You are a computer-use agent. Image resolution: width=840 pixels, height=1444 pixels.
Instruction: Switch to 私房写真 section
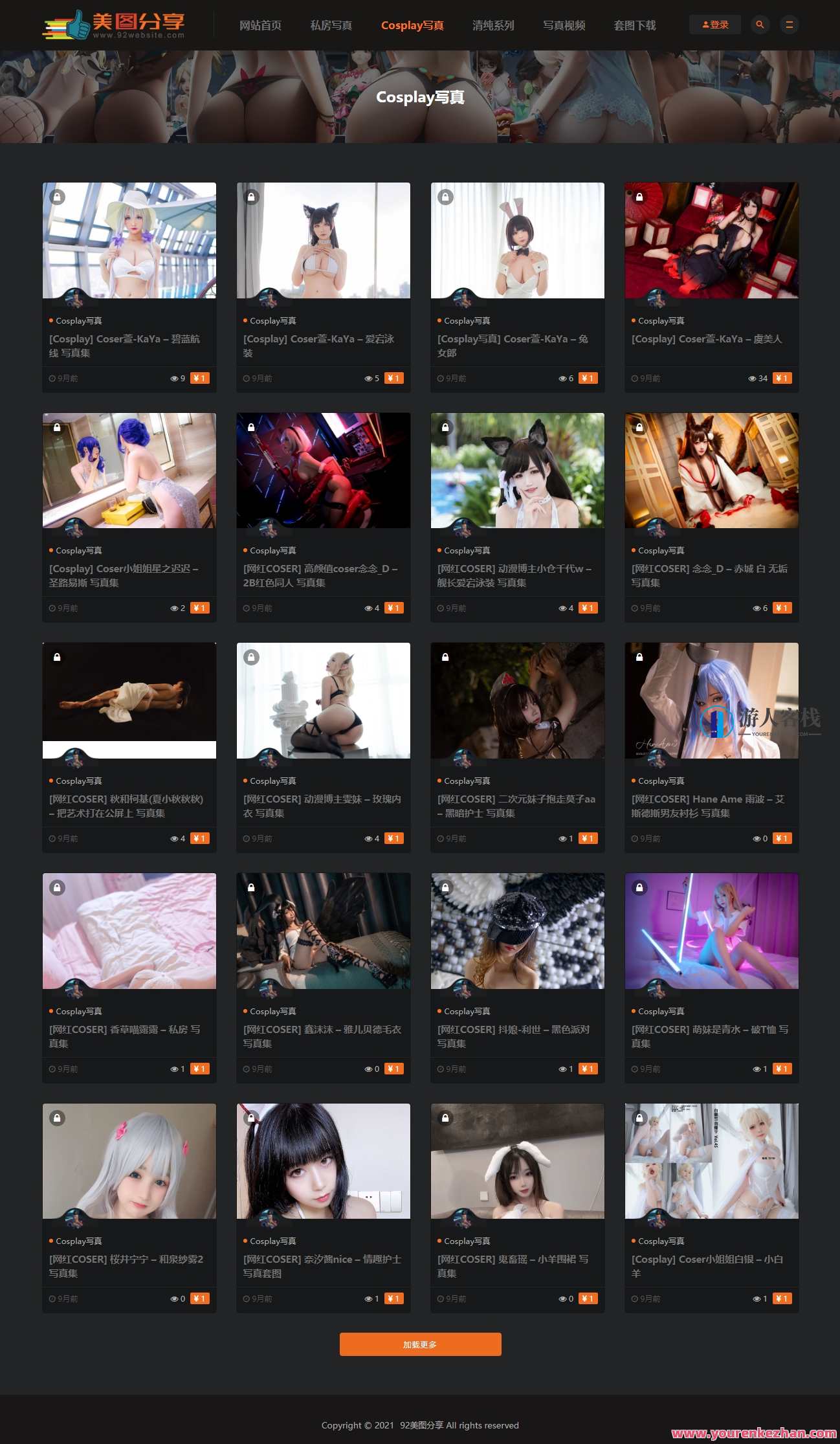pyautogui.click(x=331, y=25)
